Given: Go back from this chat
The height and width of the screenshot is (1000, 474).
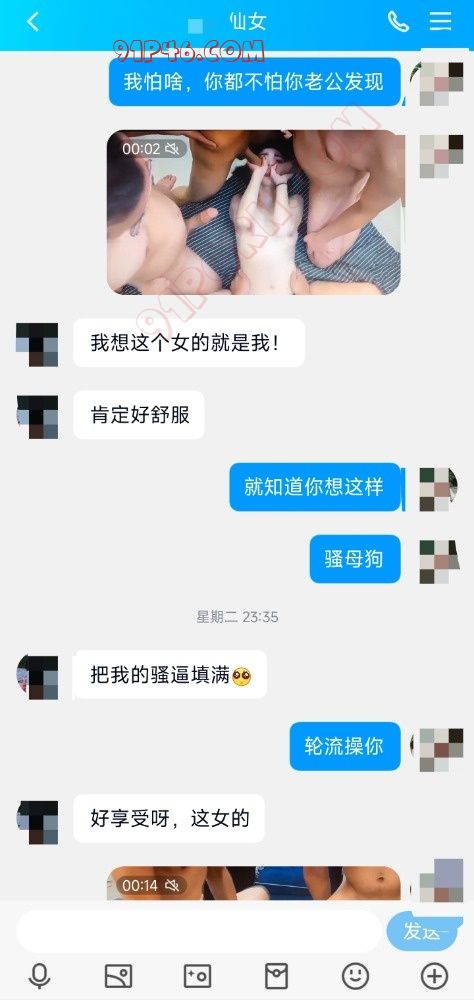Looking at the screenshot, I should tap(33, 22).
